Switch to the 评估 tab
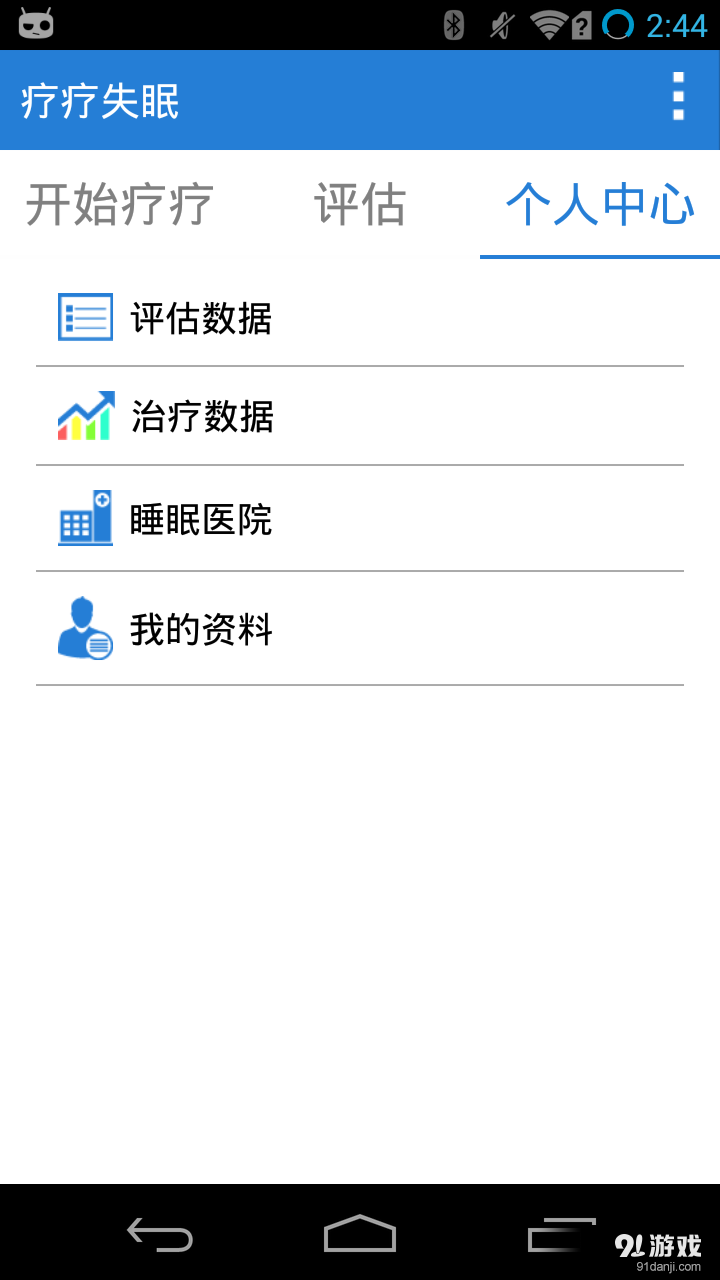The width and height of the screenshot is (720, 1280). 360,205
